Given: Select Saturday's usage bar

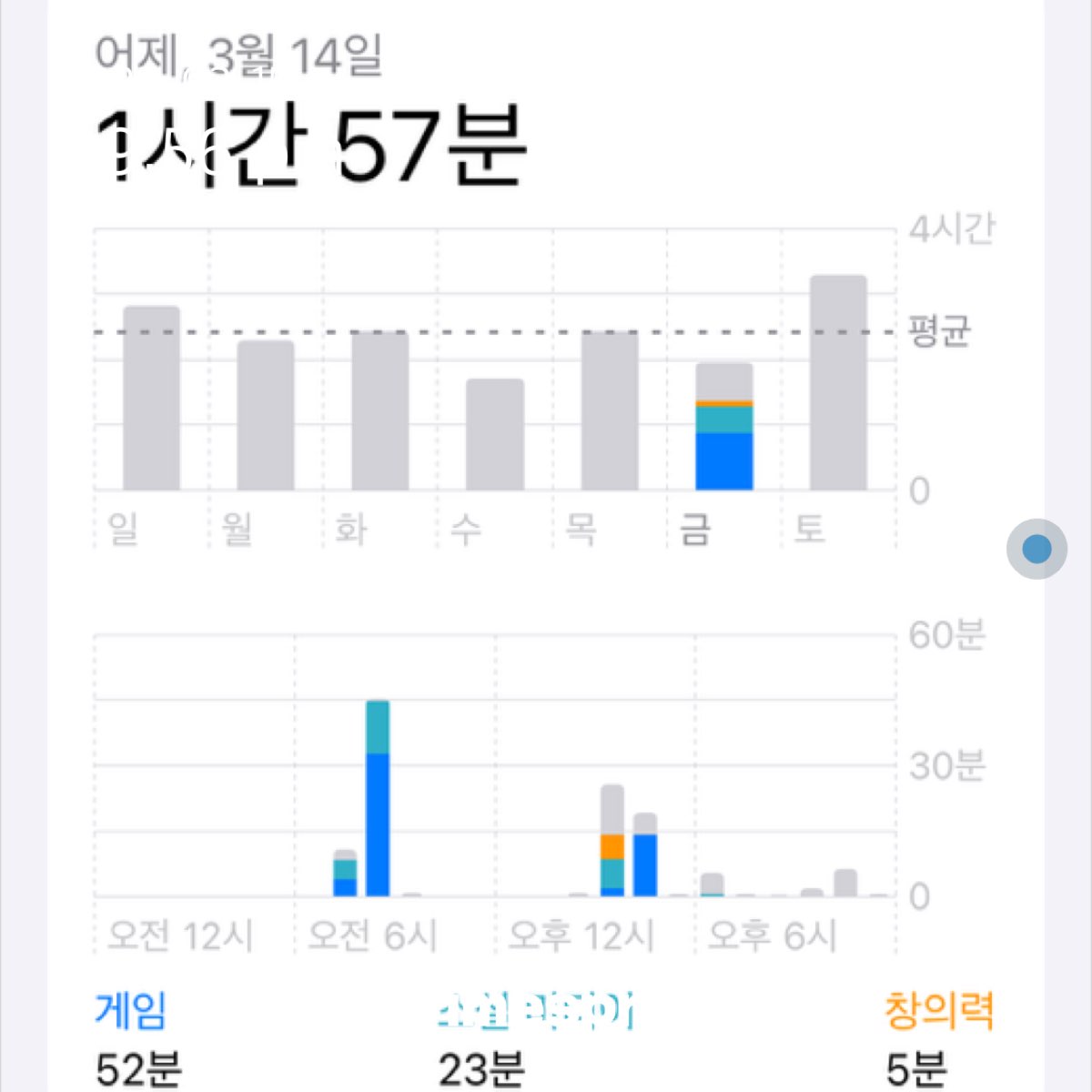Looking at the screenshot, I should tap(838, 383).
